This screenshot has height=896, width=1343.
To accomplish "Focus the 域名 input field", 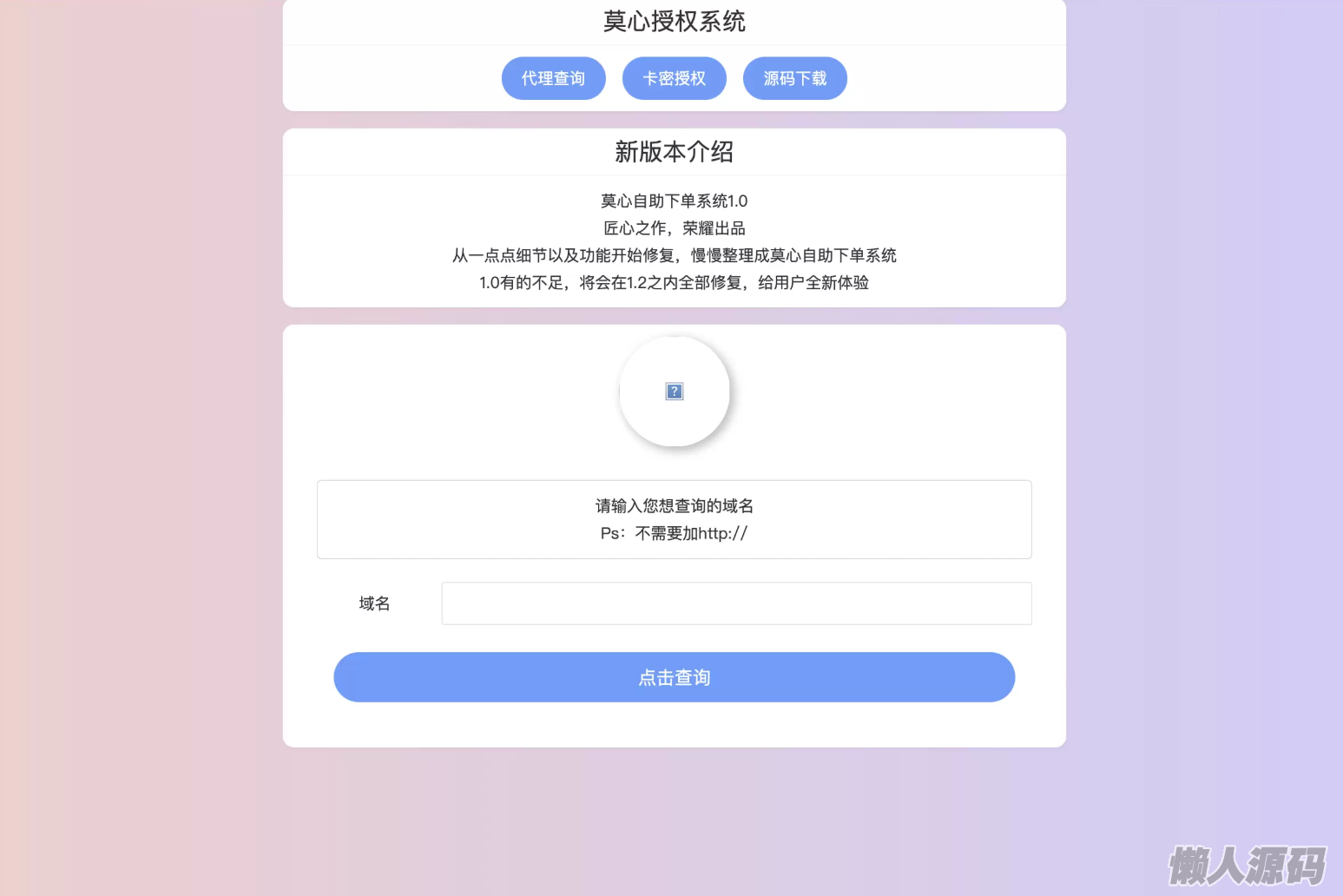I will [736, 603].
